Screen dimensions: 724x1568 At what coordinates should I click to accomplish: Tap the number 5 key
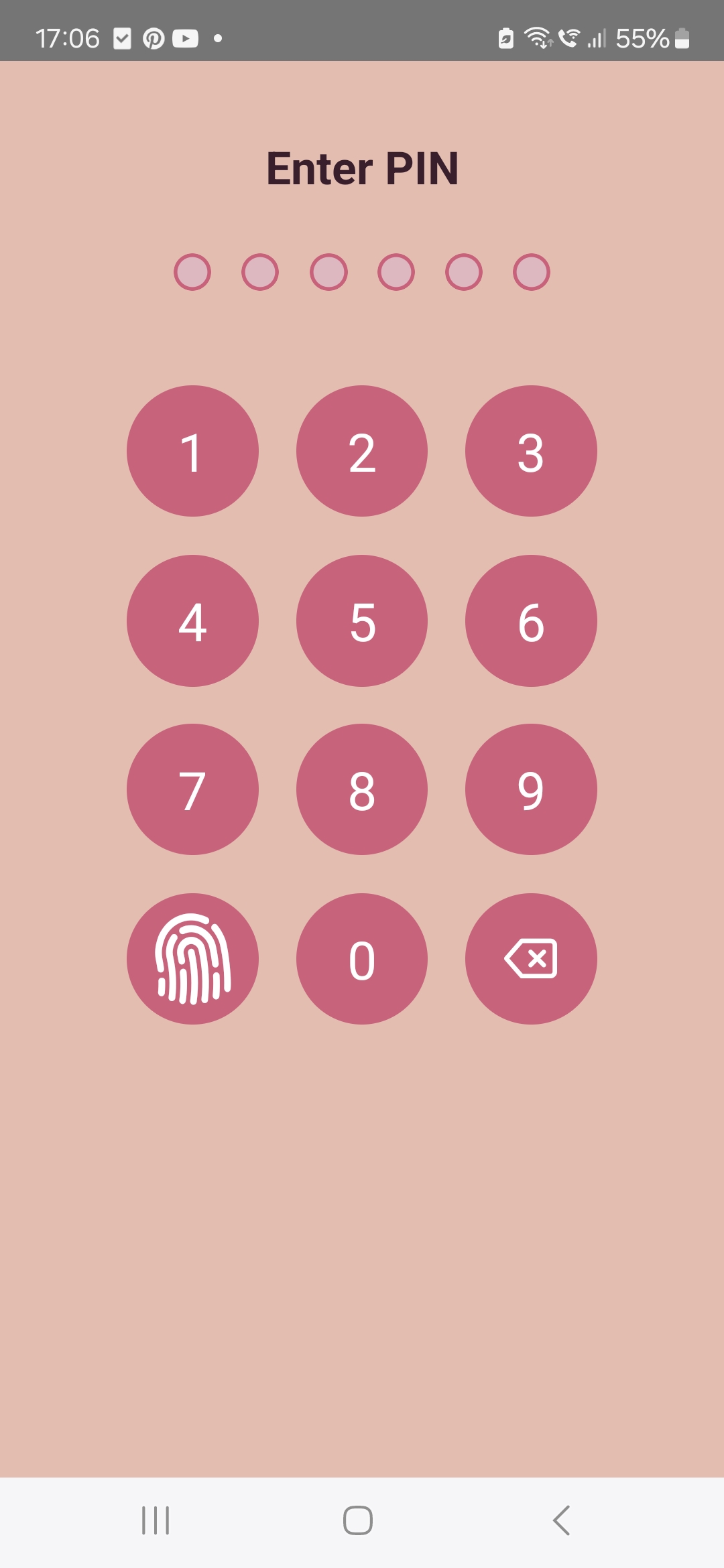click(x=362, y=620)
